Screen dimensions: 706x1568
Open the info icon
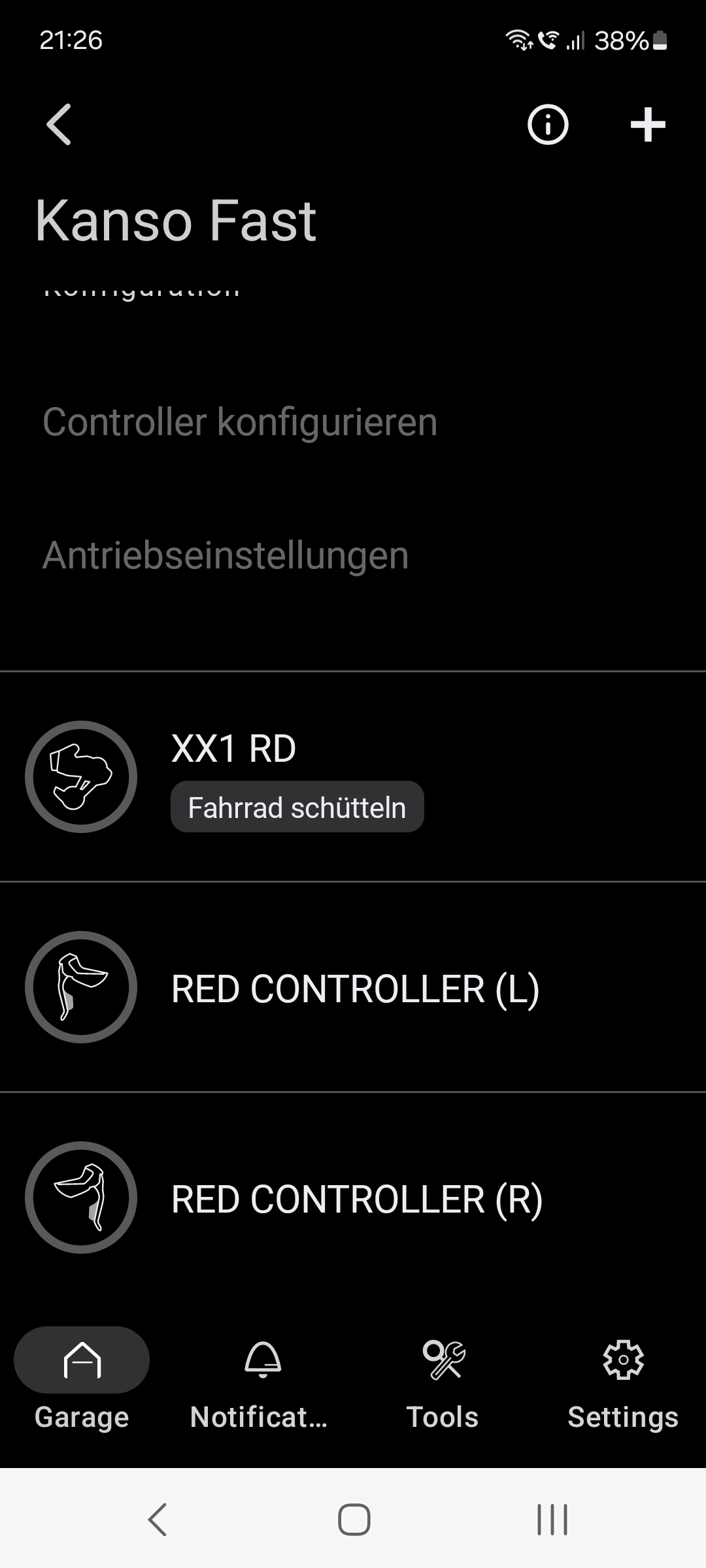tap(548, 124)
